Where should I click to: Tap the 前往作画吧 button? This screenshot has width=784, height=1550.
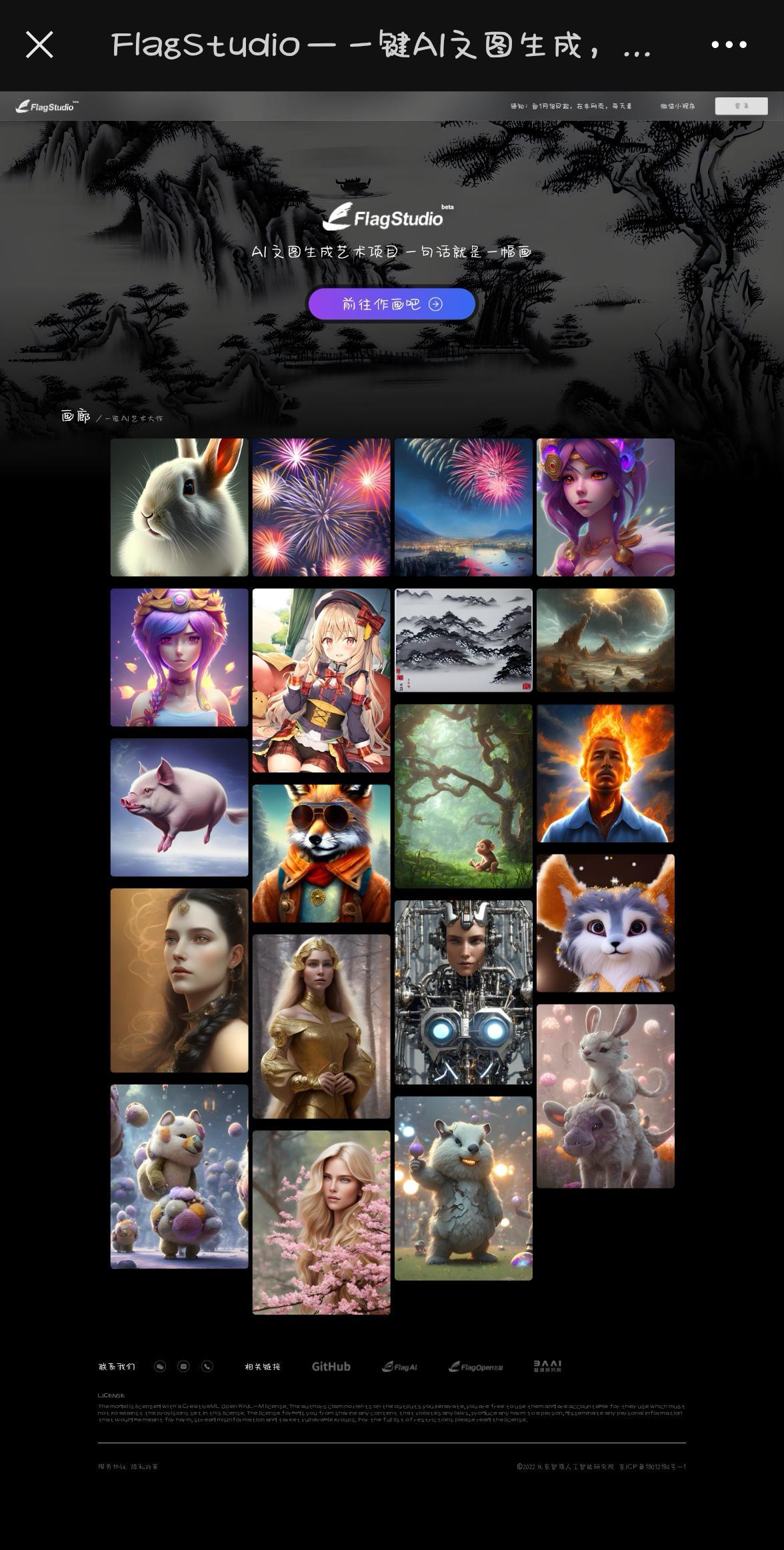point(391,304)
